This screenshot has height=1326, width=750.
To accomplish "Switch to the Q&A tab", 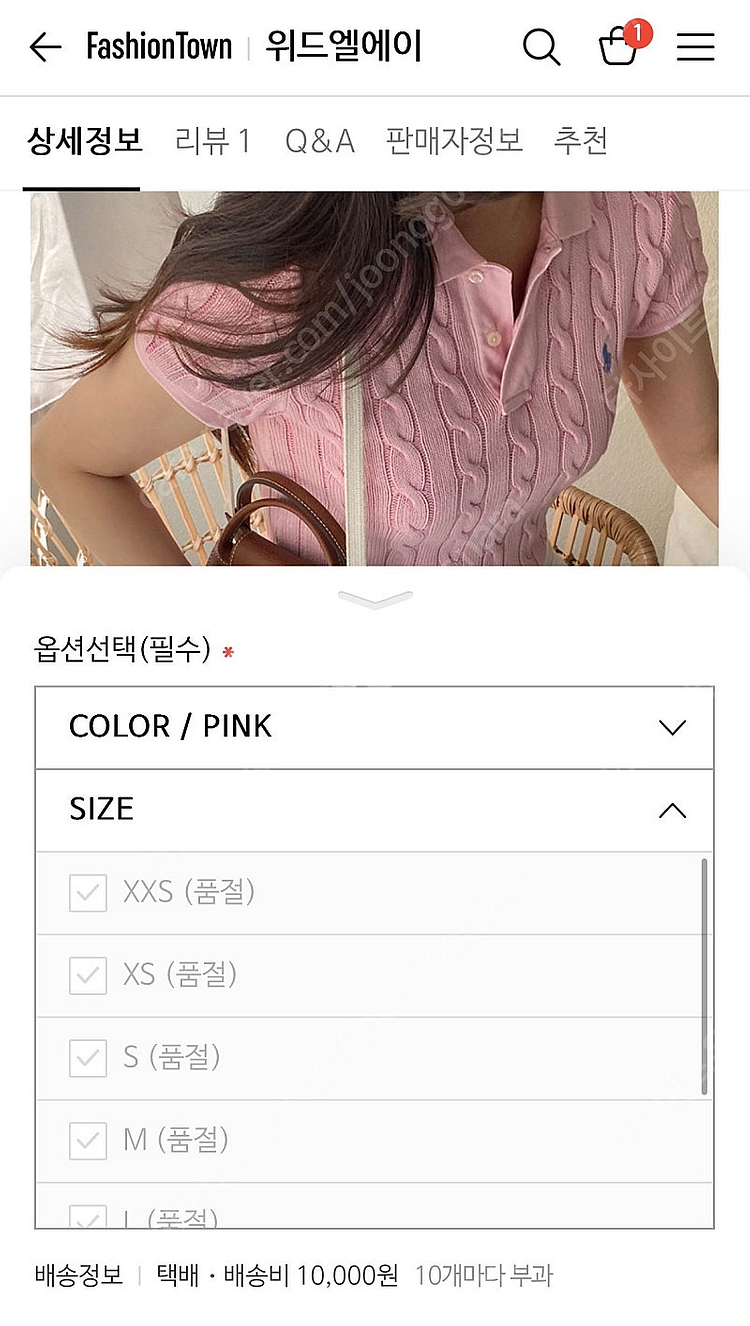I will pyautogui.click(x=319, y=141).
